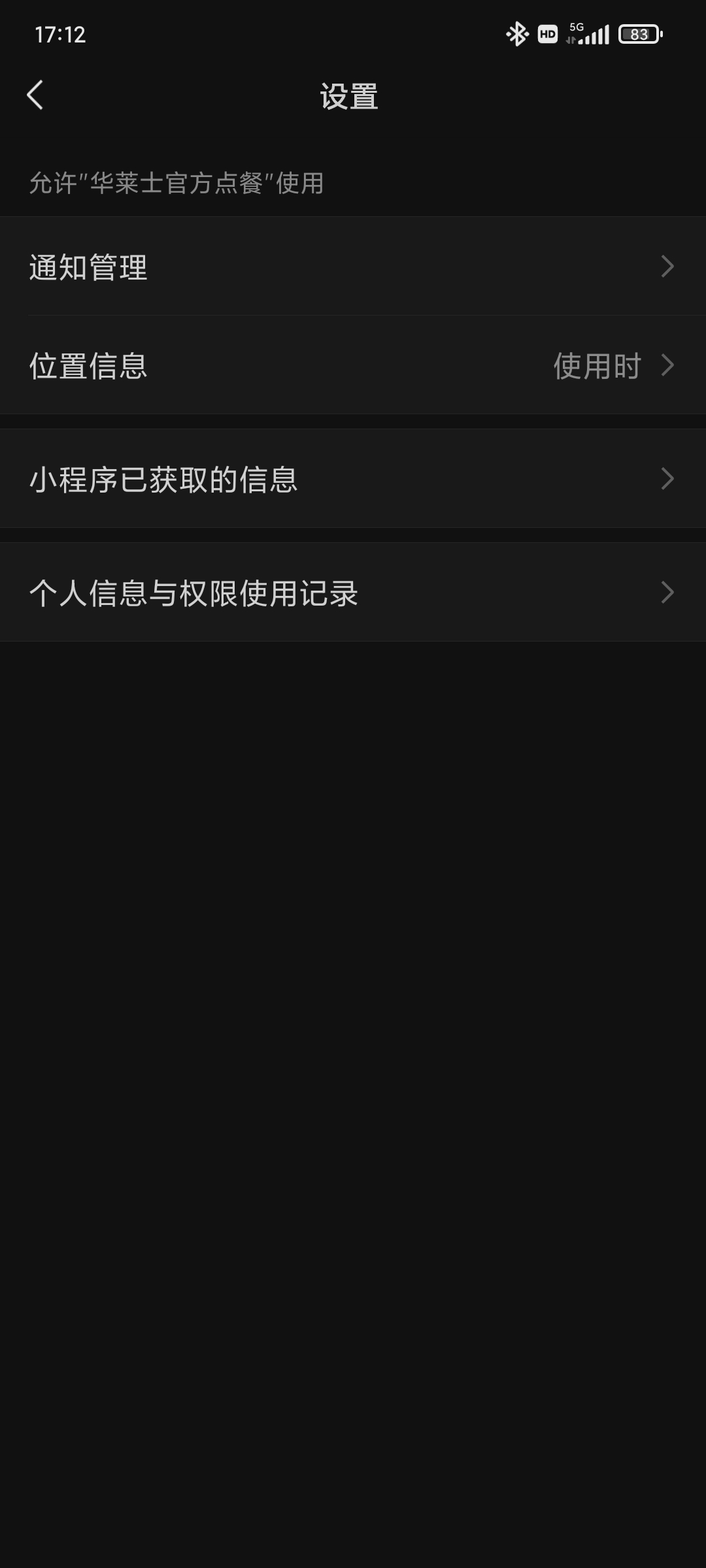Open 通知管理 settings
The image size is (706, 1568).
pyautogui.click(x=353, y=267)
